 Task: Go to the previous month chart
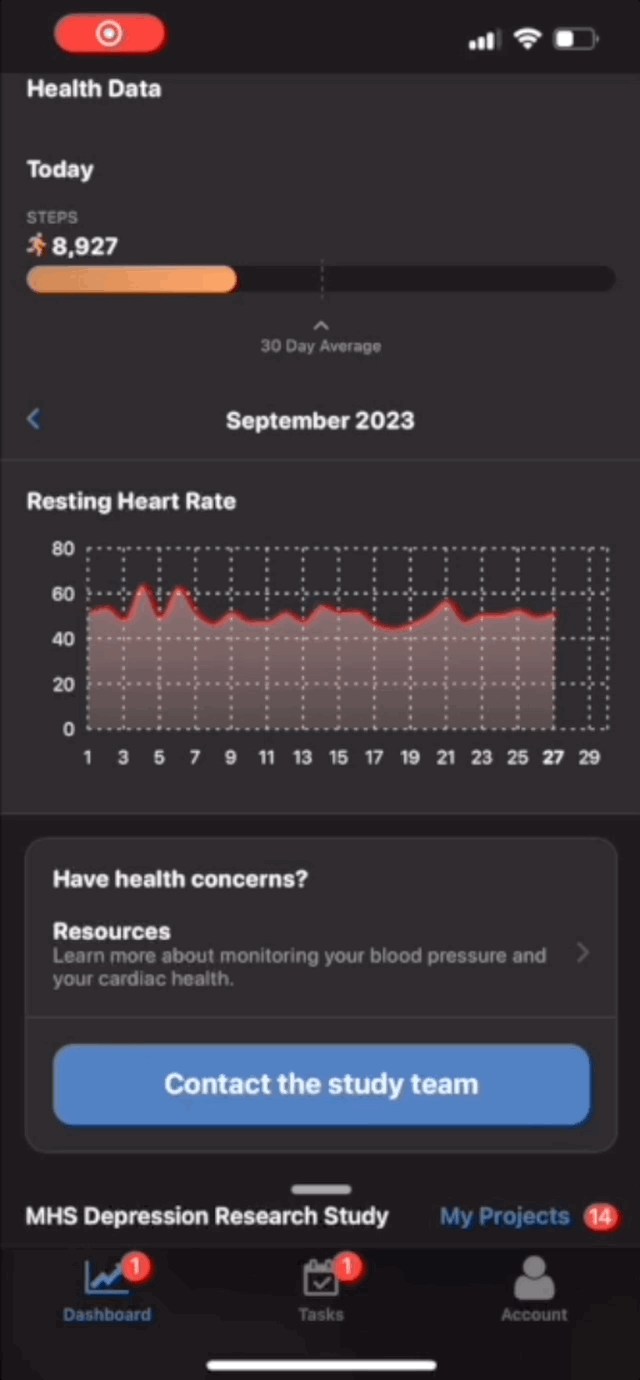tap(34, 419)
